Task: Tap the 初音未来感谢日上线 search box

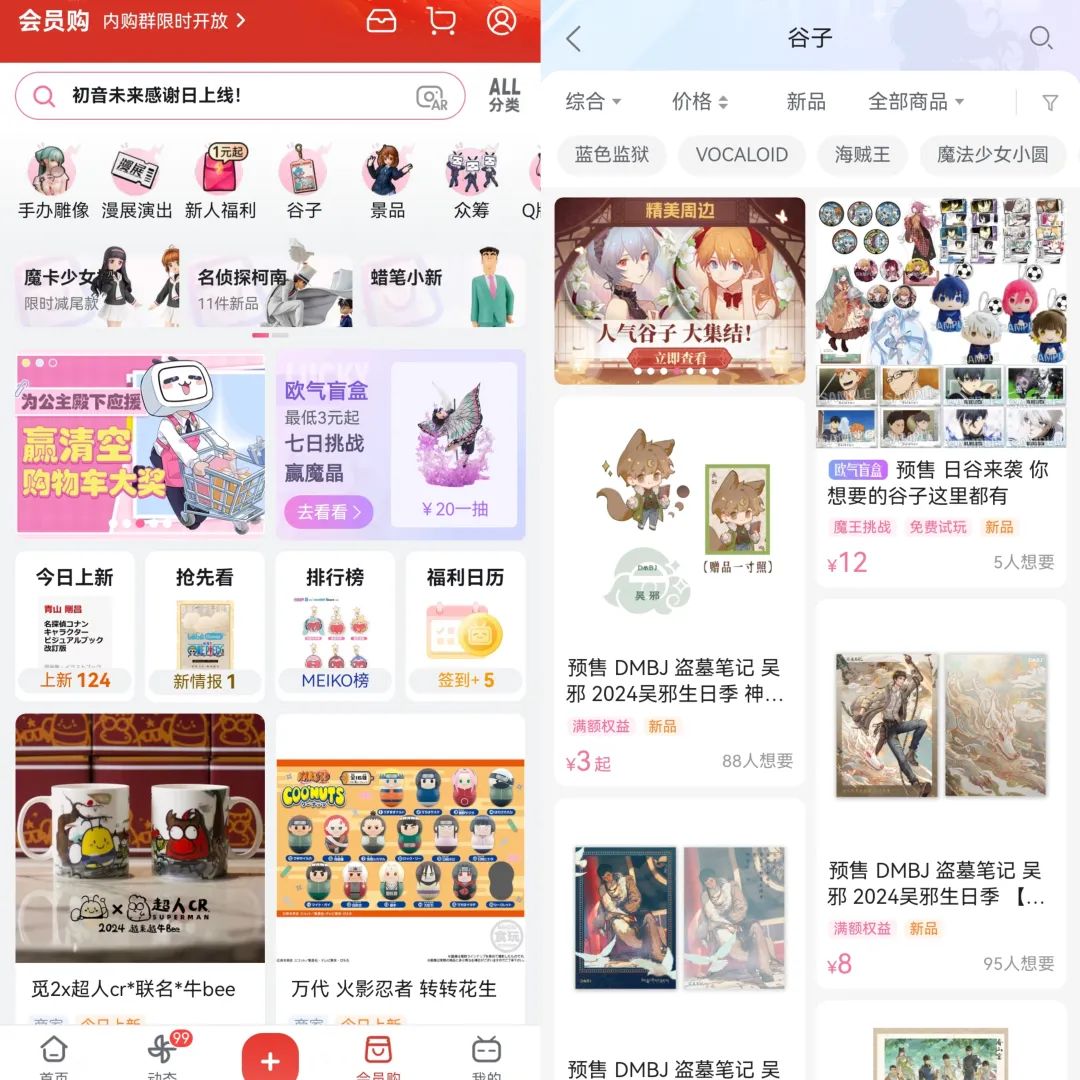Action: click(240, 96)
